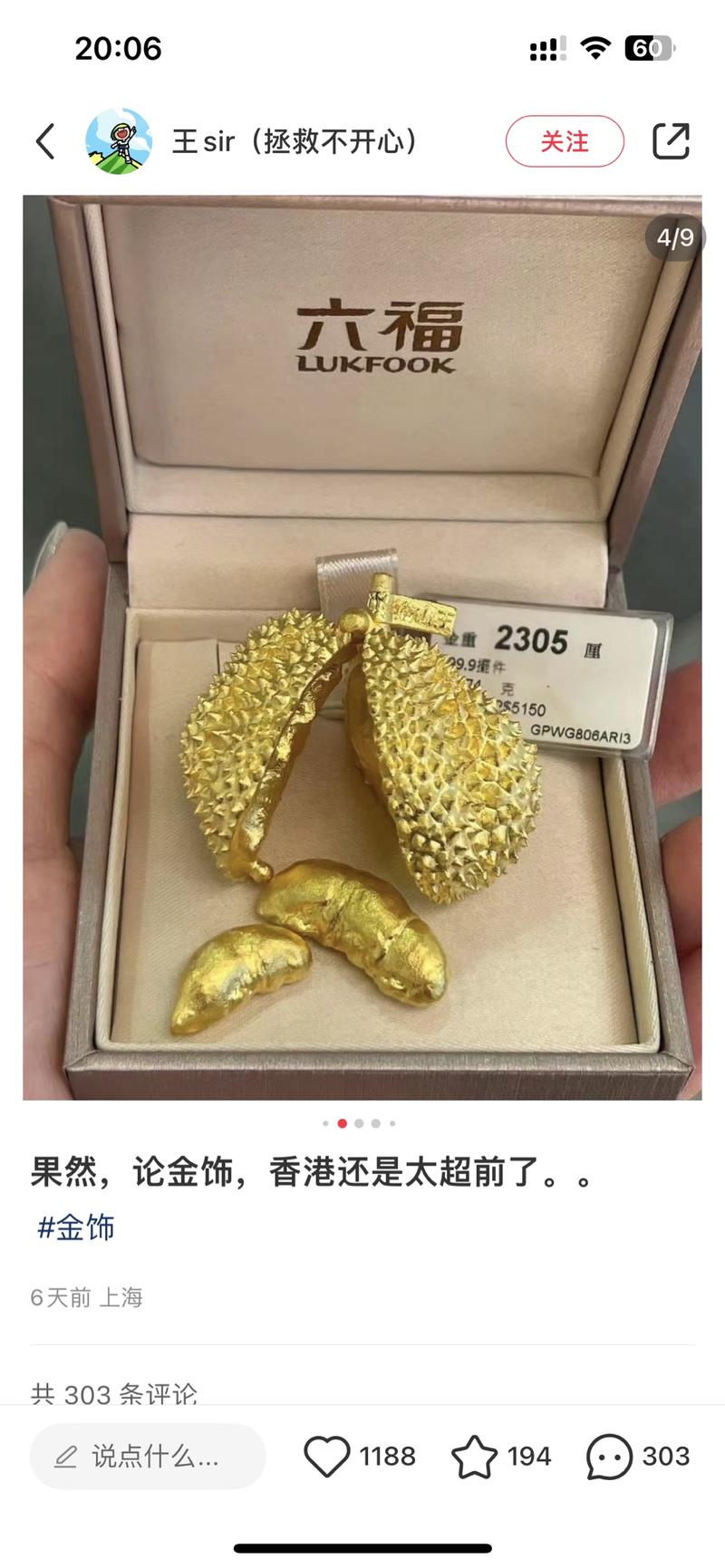
Task: Tap the star icon to collect the post
Action: 475,1456
